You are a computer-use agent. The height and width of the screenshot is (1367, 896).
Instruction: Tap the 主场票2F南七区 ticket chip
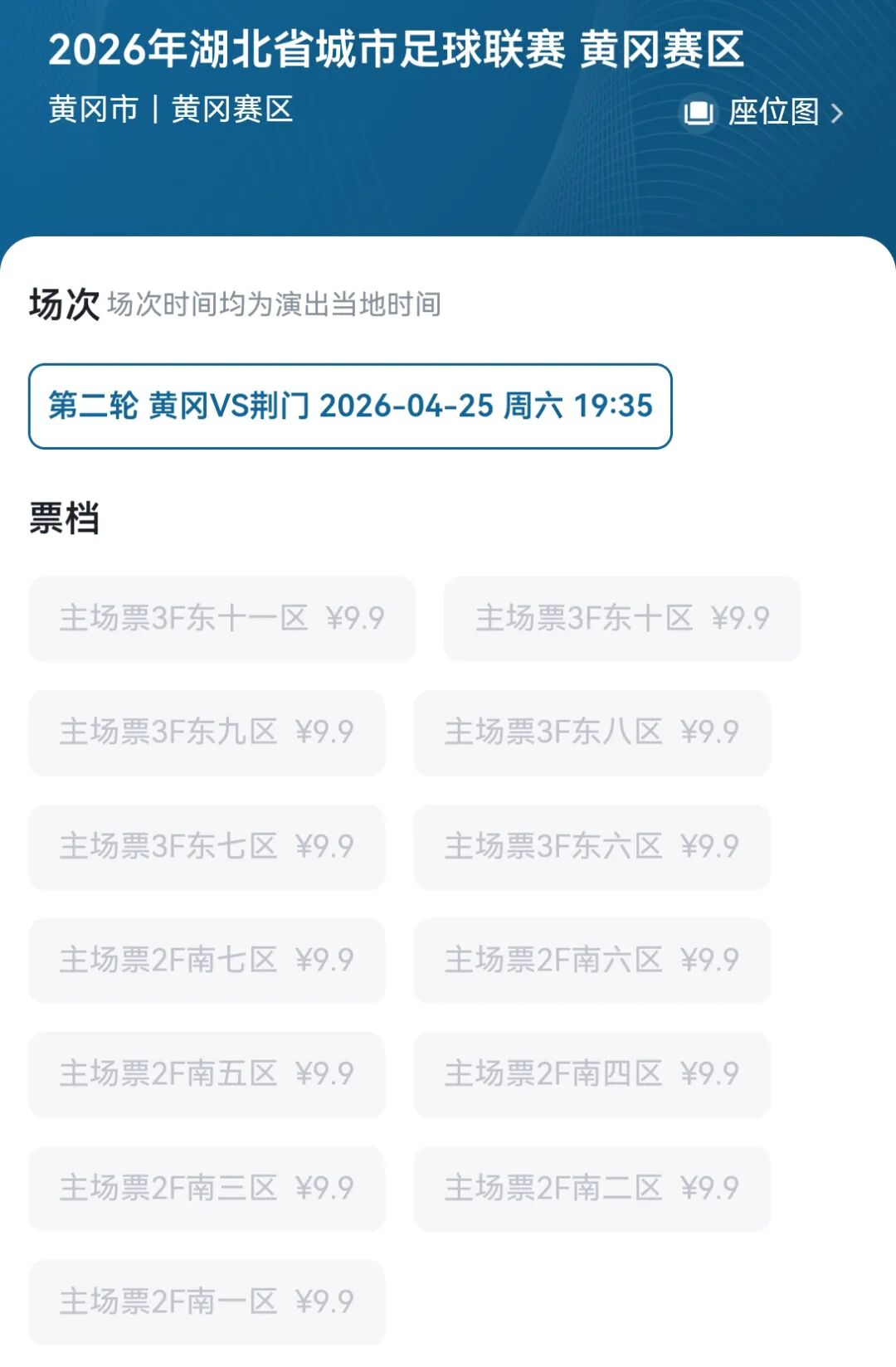coord(207,961)
